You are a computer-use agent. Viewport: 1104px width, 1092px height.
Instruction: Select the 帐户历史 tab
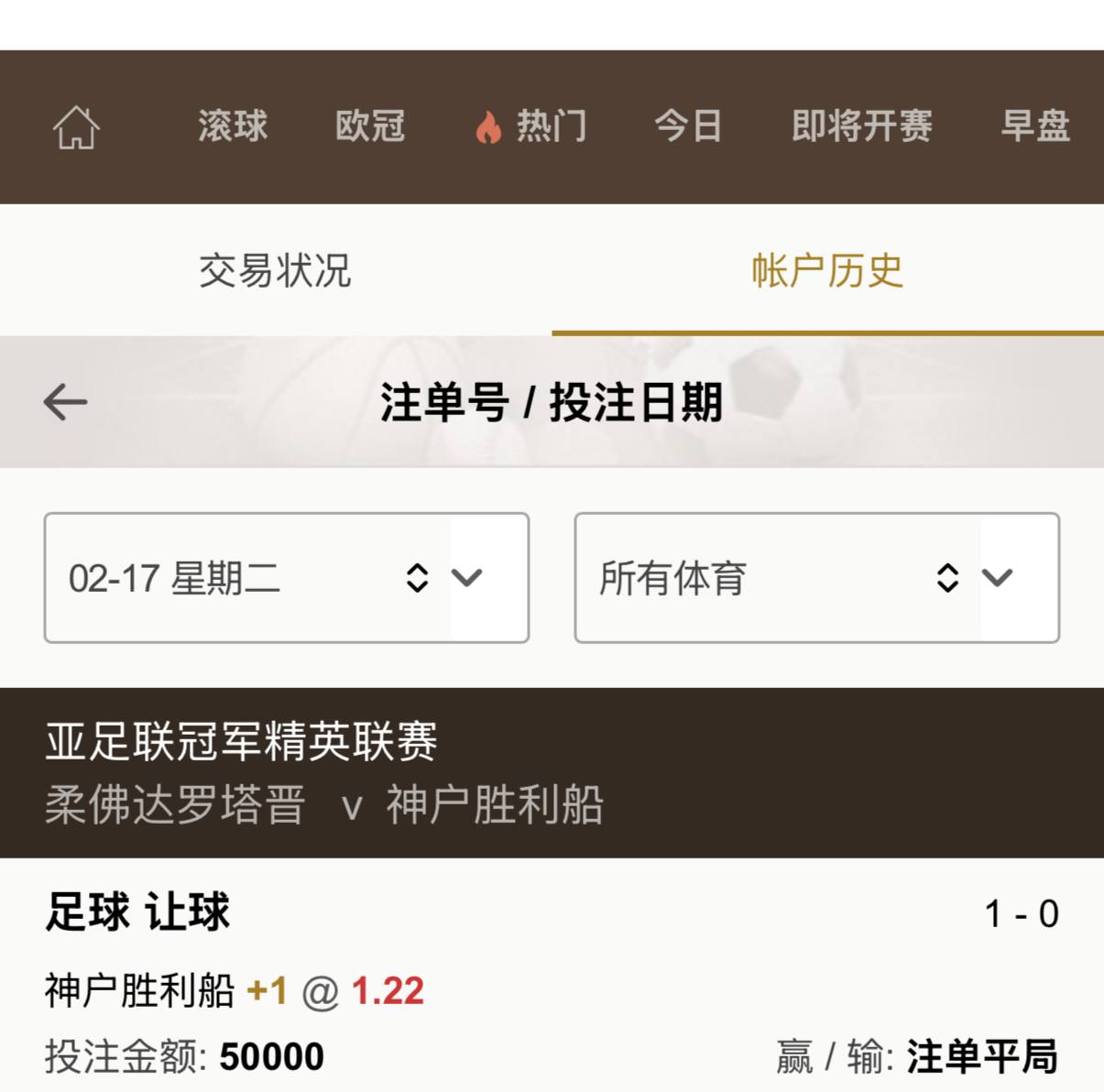point(827,271)
